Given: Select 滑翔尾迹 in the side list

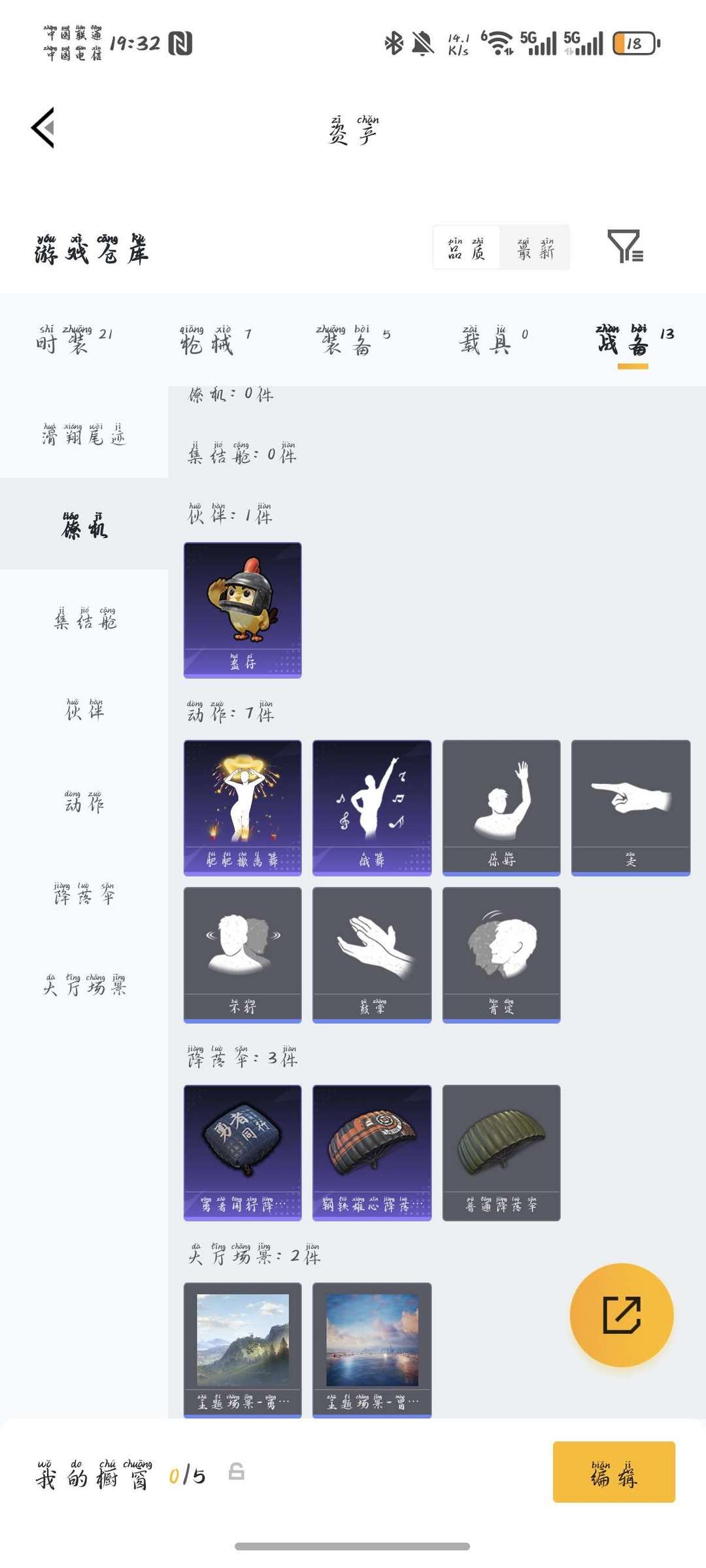Looking at the screenshot, I should pyautogui.click(x=84, y=434).
